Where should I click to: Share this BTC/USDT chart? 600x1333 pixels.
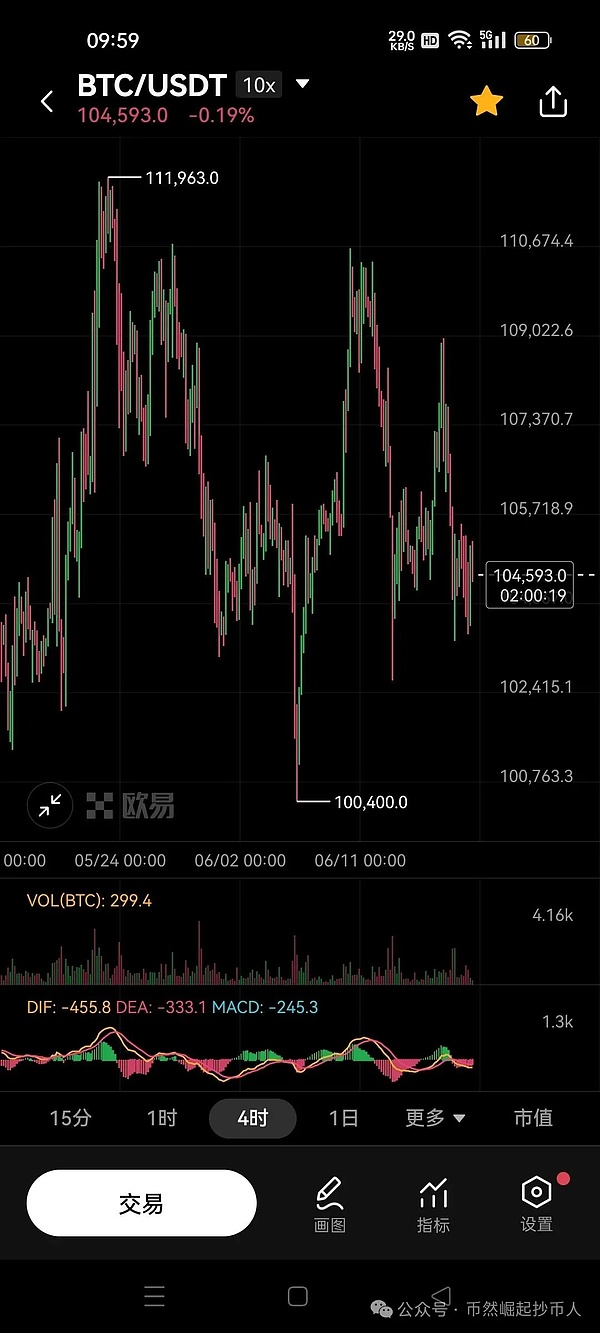[553, 102]
